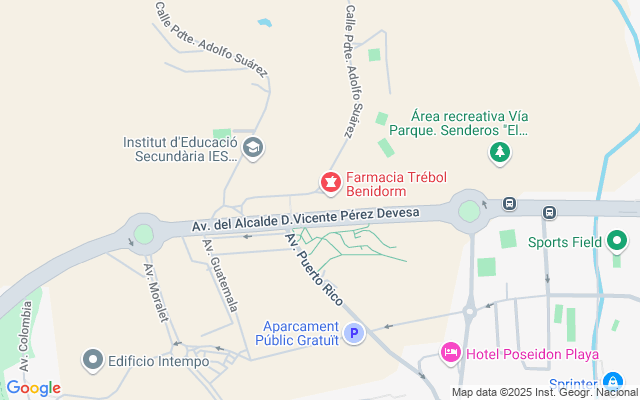
Task: Select the Institut d'Educació Secundària pin
Action: [253, 148]
